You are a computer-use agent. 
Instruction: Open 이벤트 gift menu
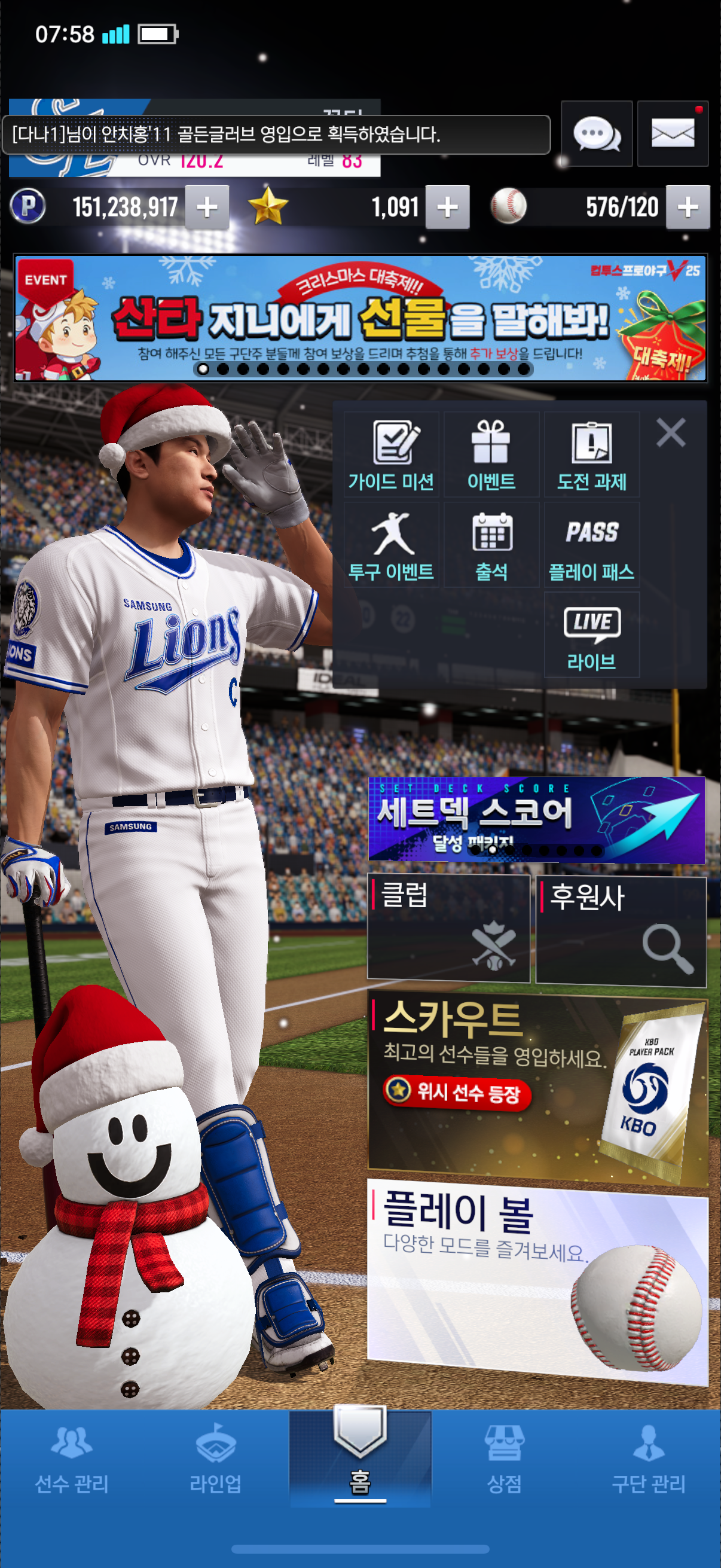[x=491, y=454]
